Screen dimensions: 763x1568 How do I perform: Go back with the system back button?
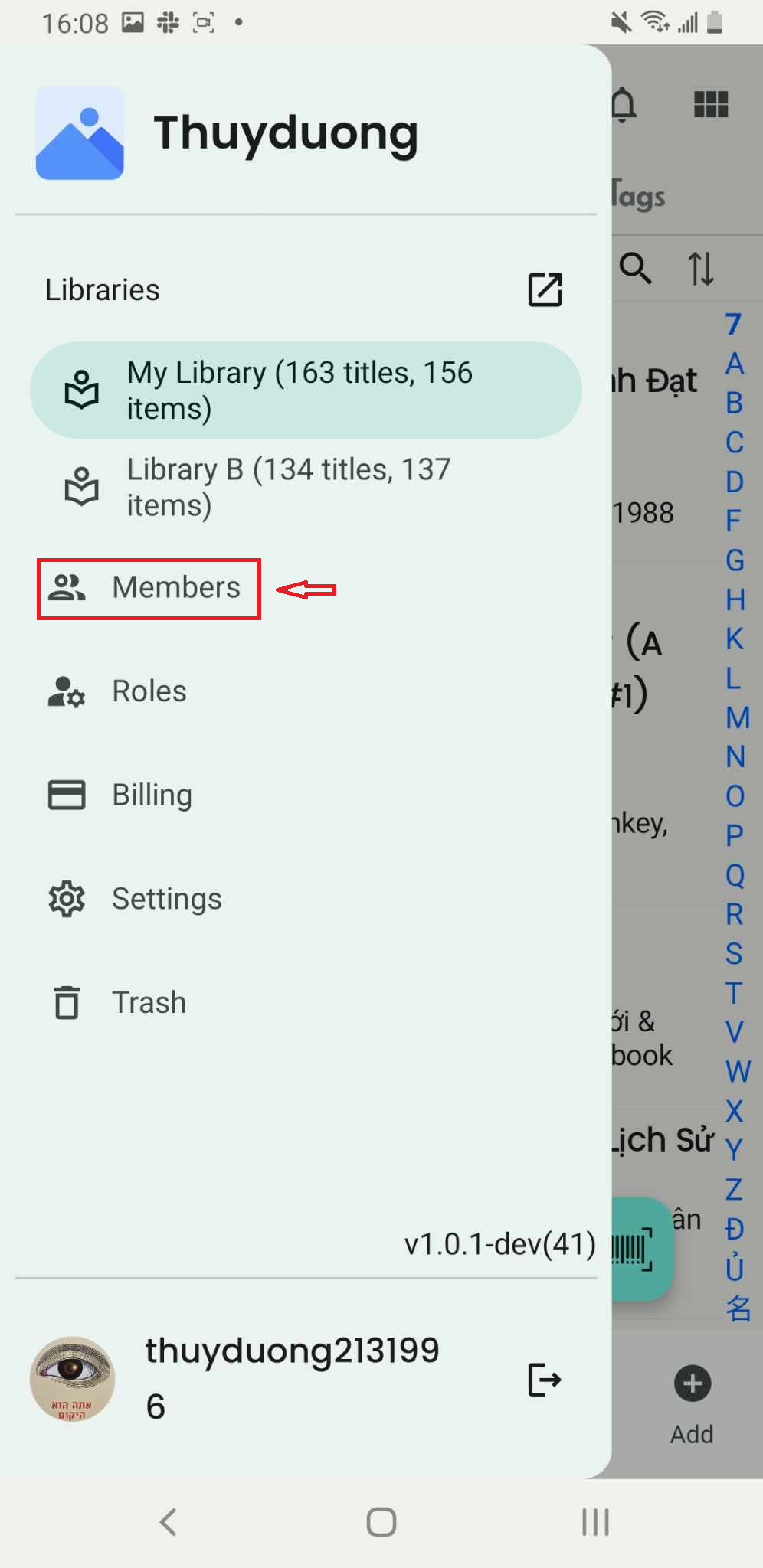[x=169, y=1522]
